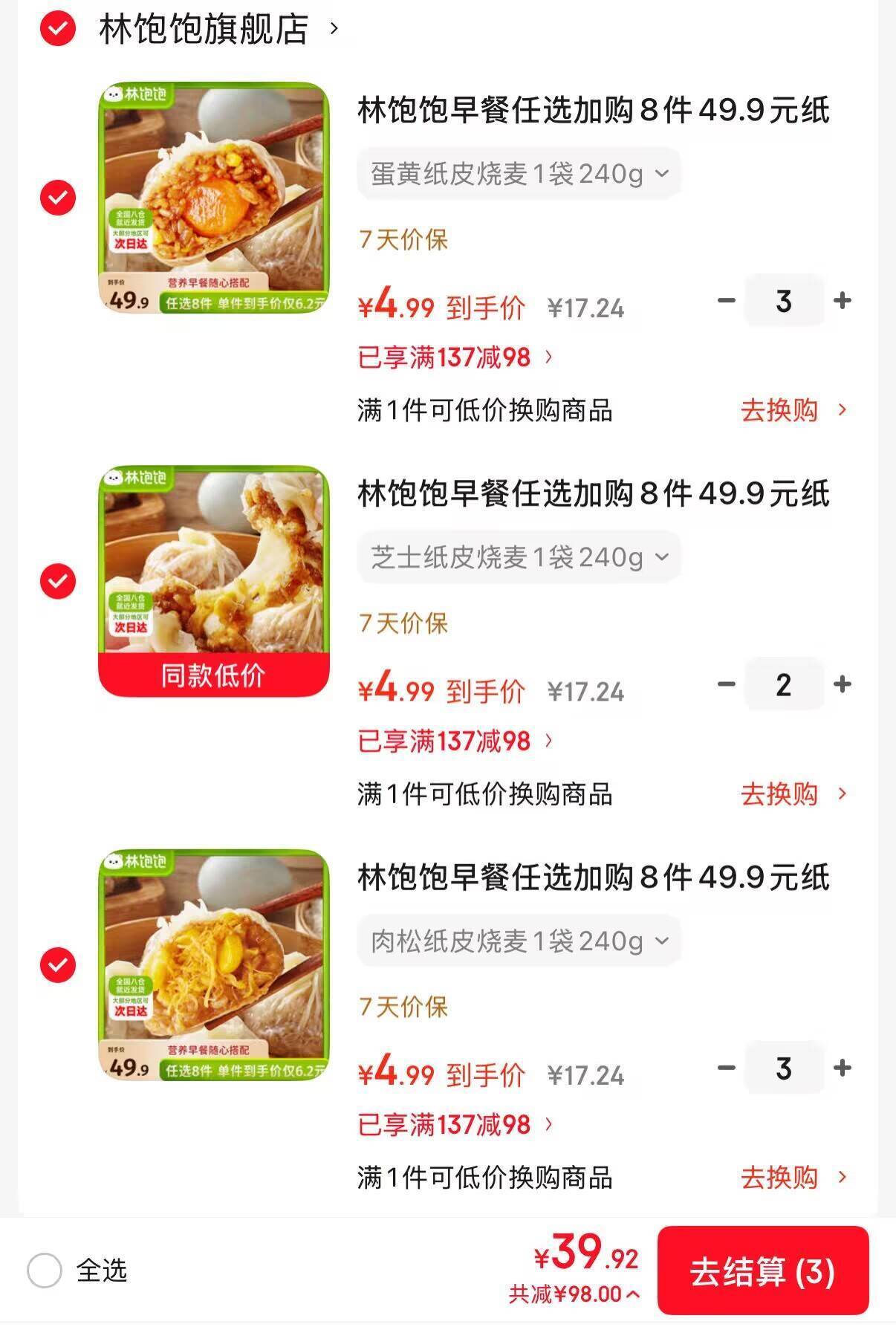896x1327 pixels.
Task: Open the 蛋黄纸皮烧麦 product image
Action: click(214, 198)
